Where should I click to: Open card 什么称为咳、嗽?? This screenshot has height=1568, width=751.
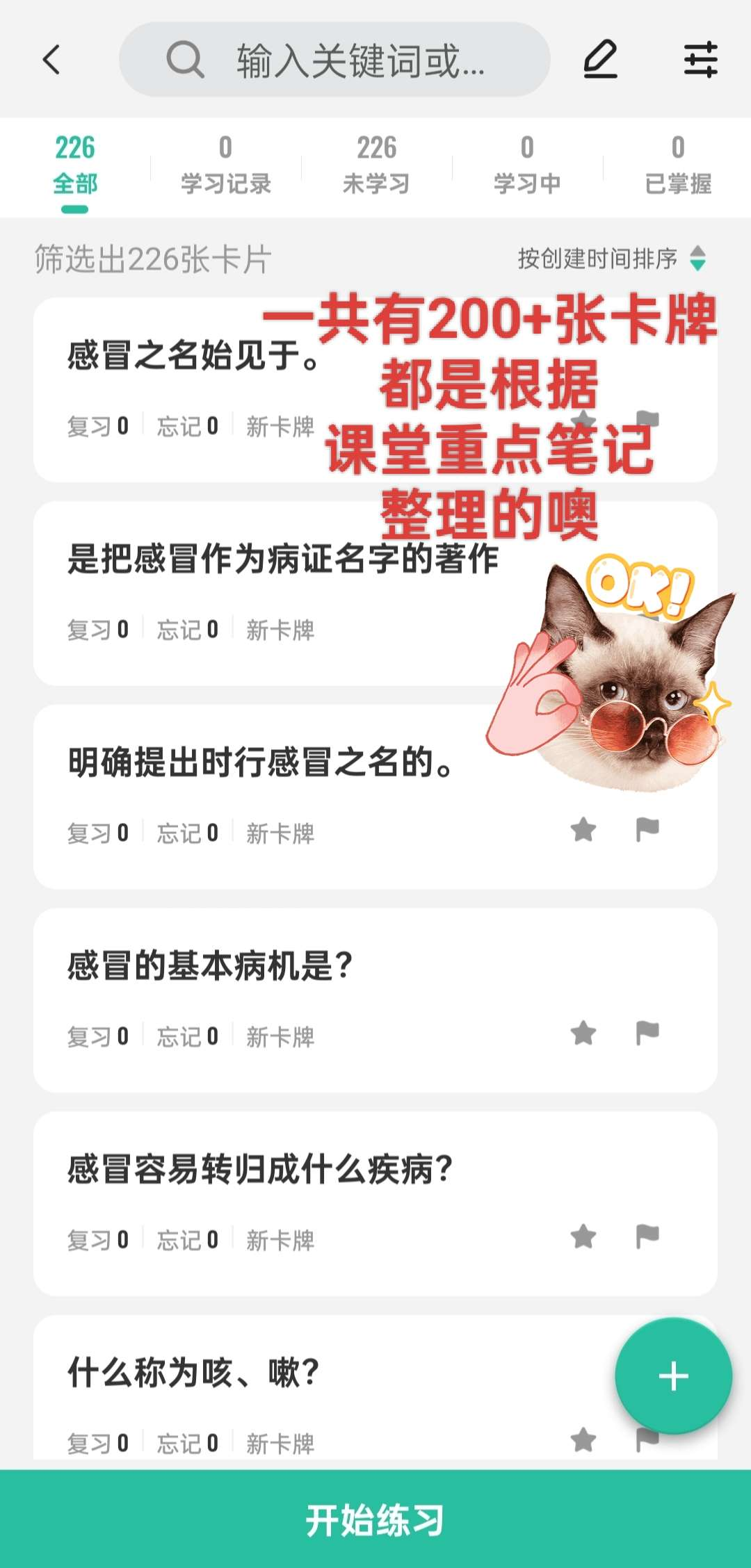pos(193,1373)
